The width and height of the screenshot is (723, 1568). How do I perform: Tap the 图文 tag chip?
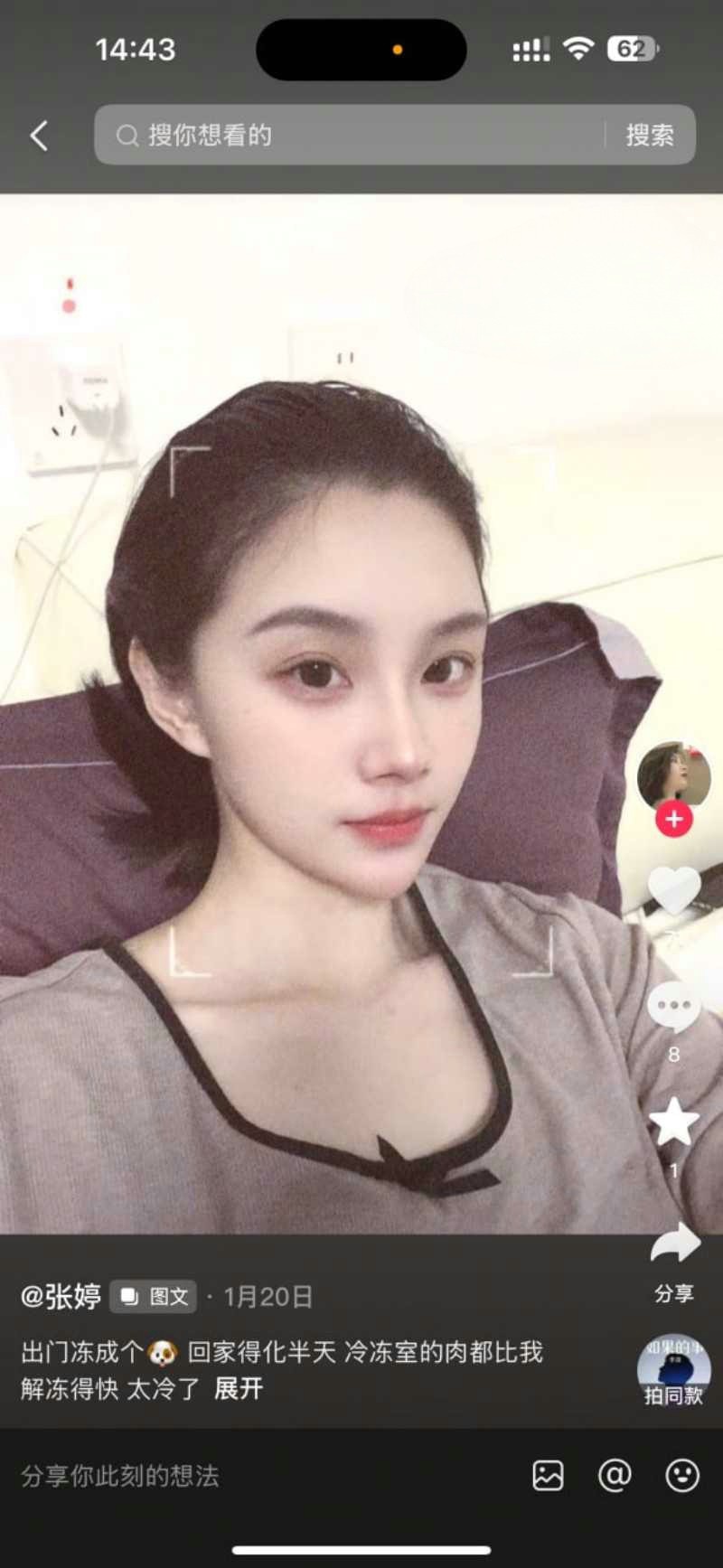pyautogui.click(x=154, y=1297)
